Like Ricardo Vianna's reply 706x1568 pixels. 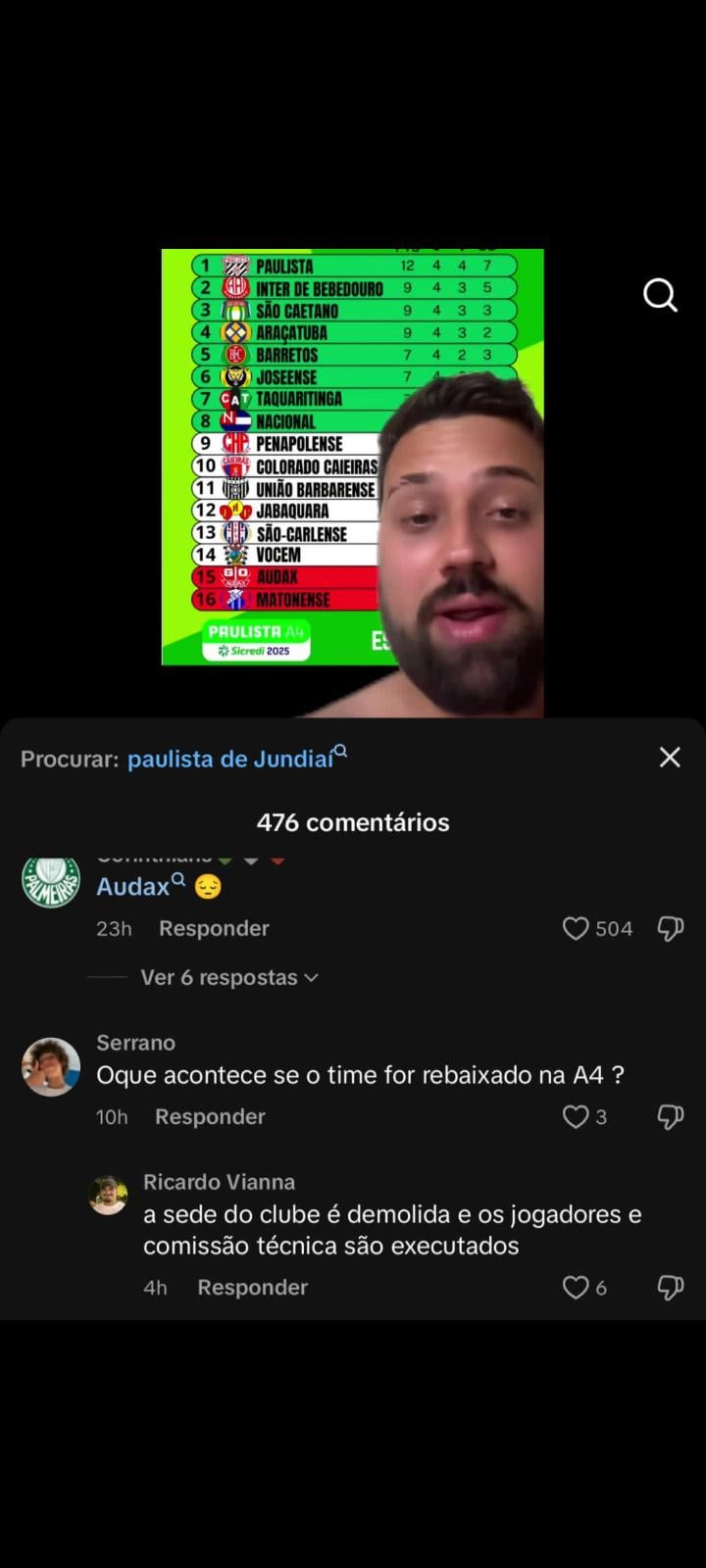[576, 1288]
